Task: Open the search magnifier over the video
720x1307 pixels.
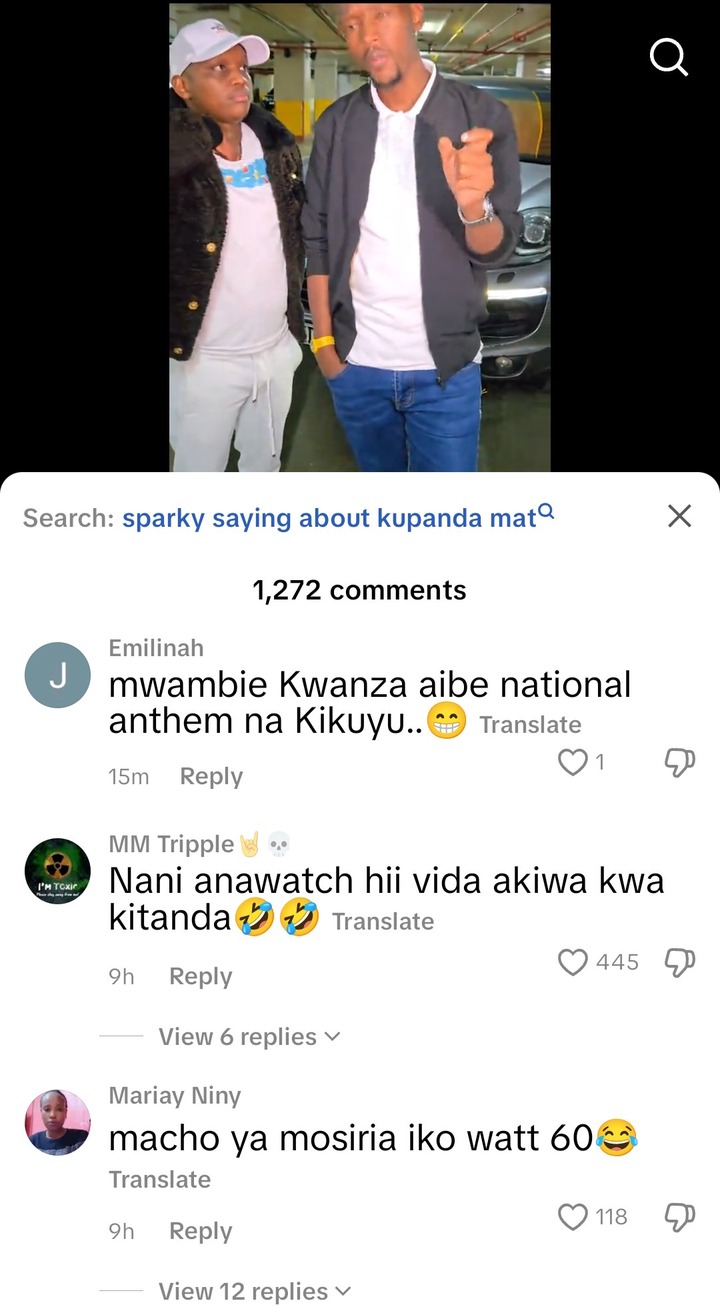Action: [669, 57]
